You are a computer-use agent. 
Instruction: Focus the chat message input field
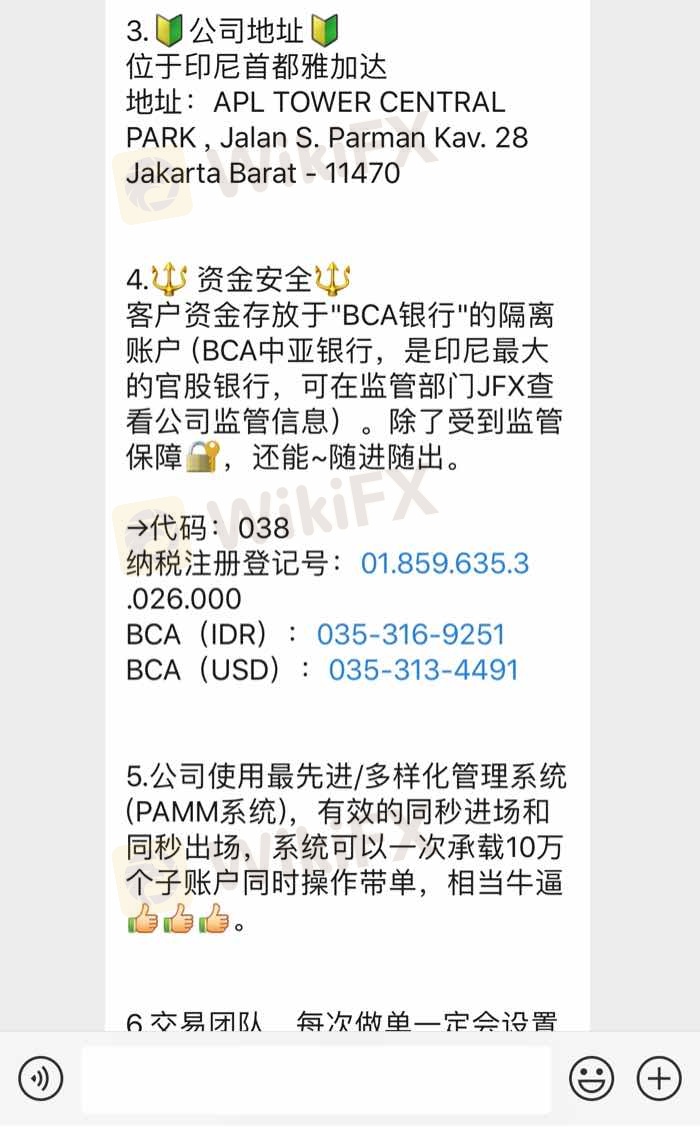tap(315, 1078)
